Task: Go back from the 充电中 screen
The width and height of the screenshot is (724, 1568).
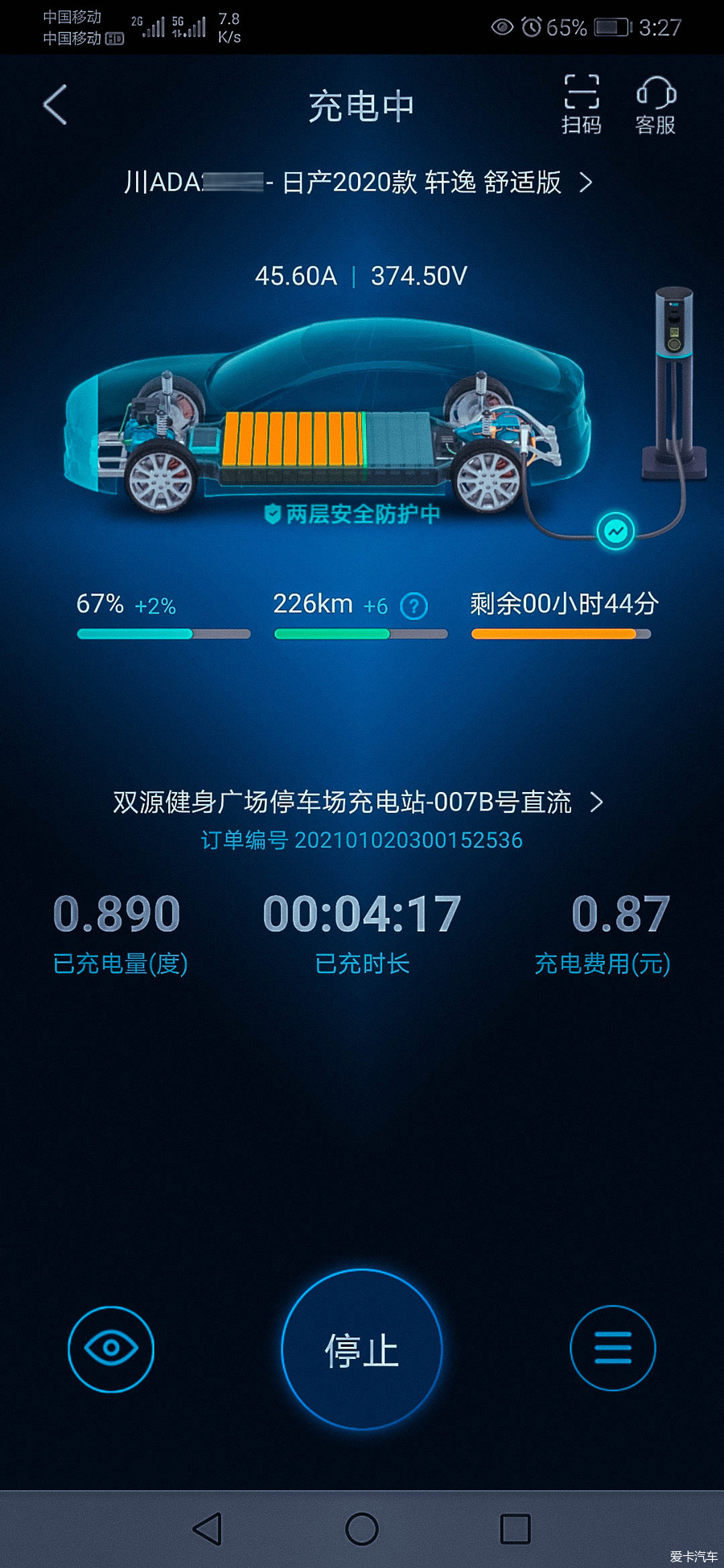Action: click(x=55, y=105)
